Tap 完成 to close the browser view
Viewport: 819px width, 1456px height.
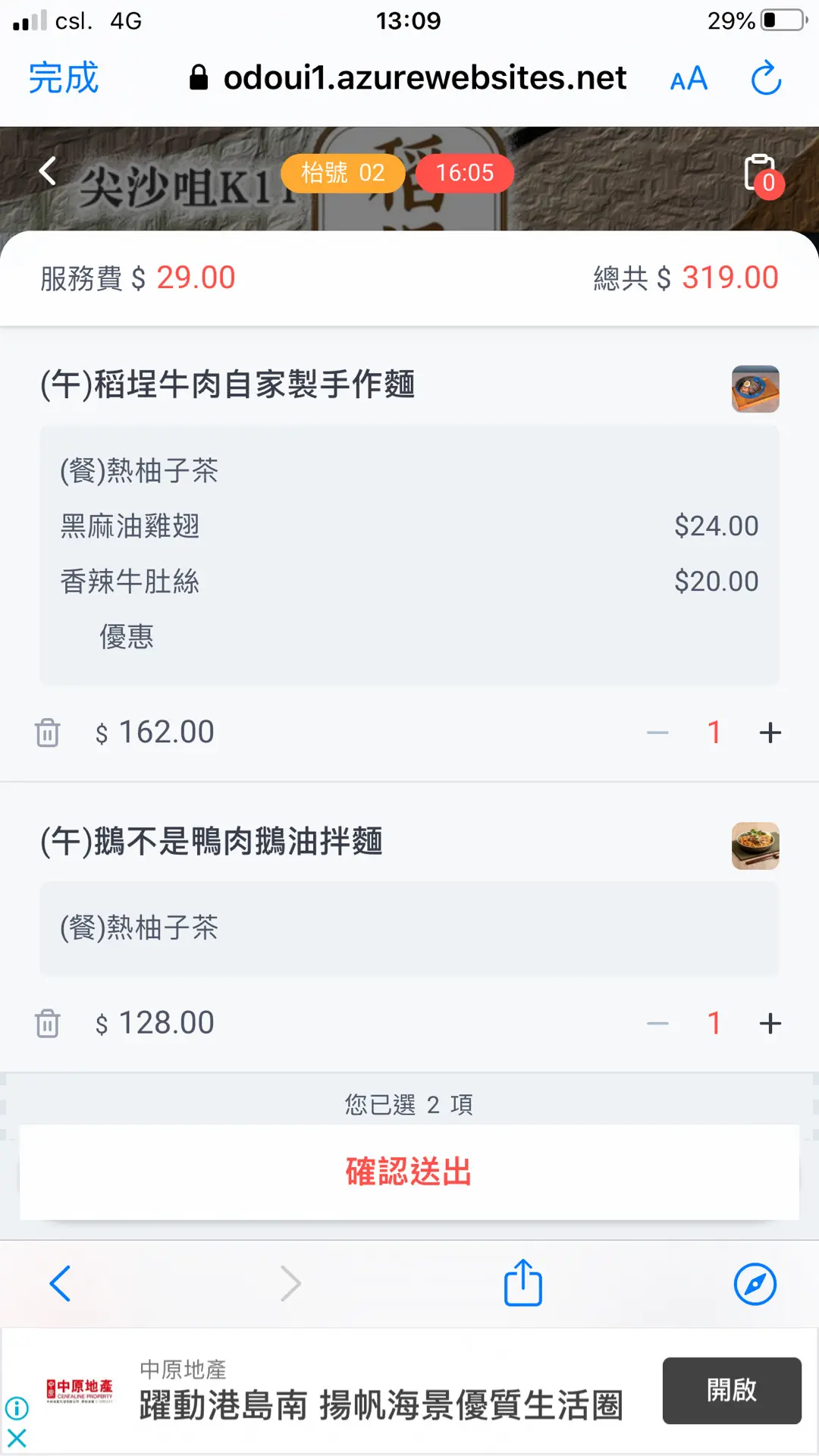[64, 78]
